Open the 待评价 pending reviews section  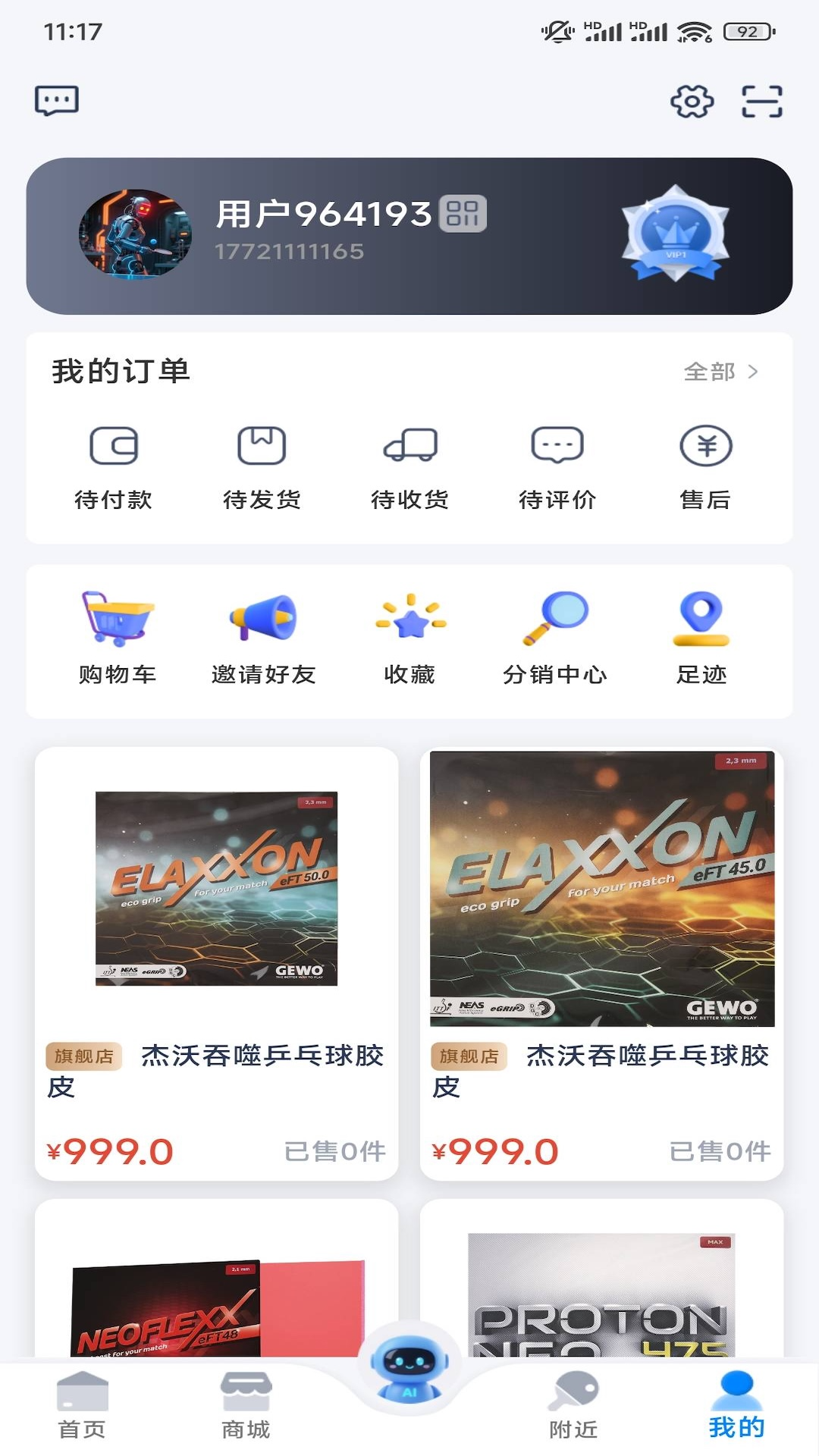point(558,469)
